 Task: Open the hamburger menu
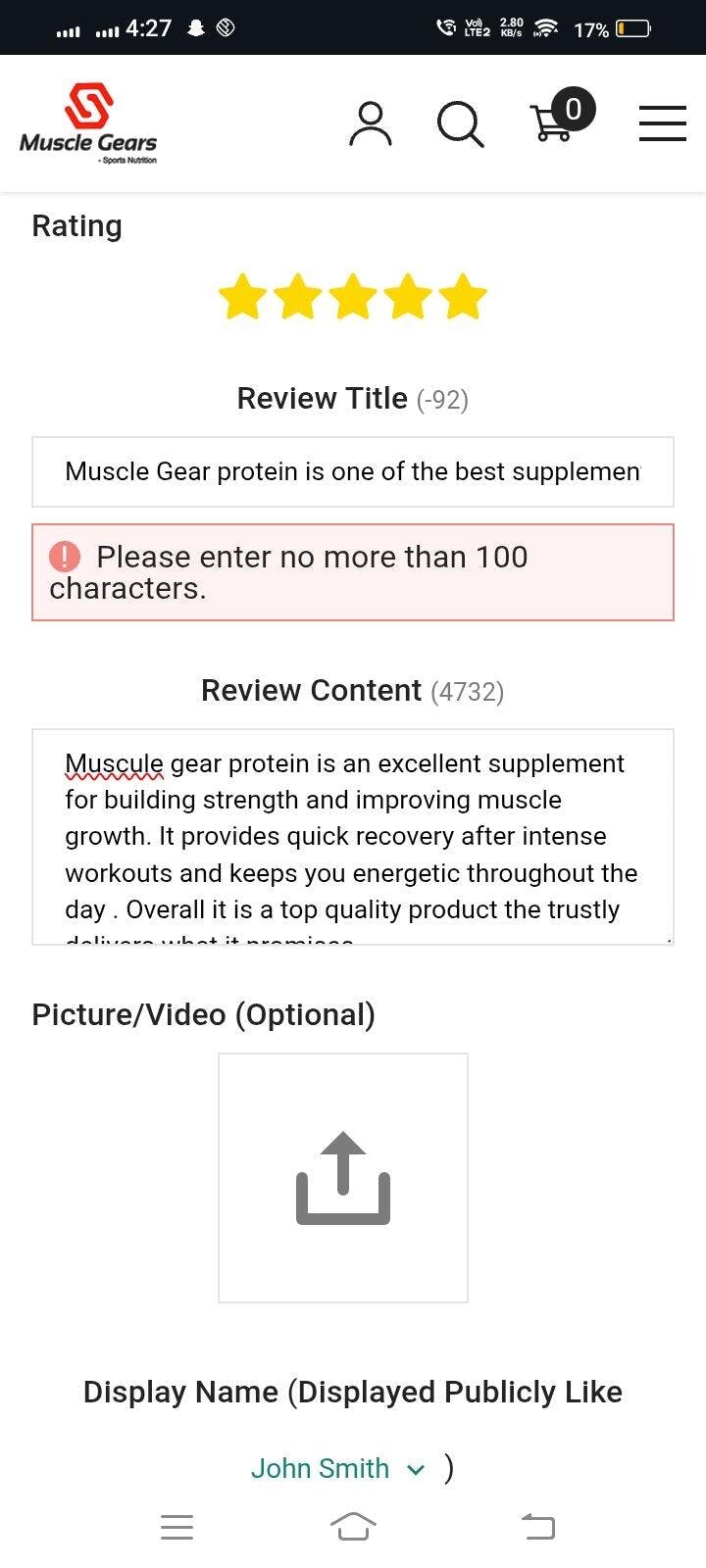coord(662,124)
